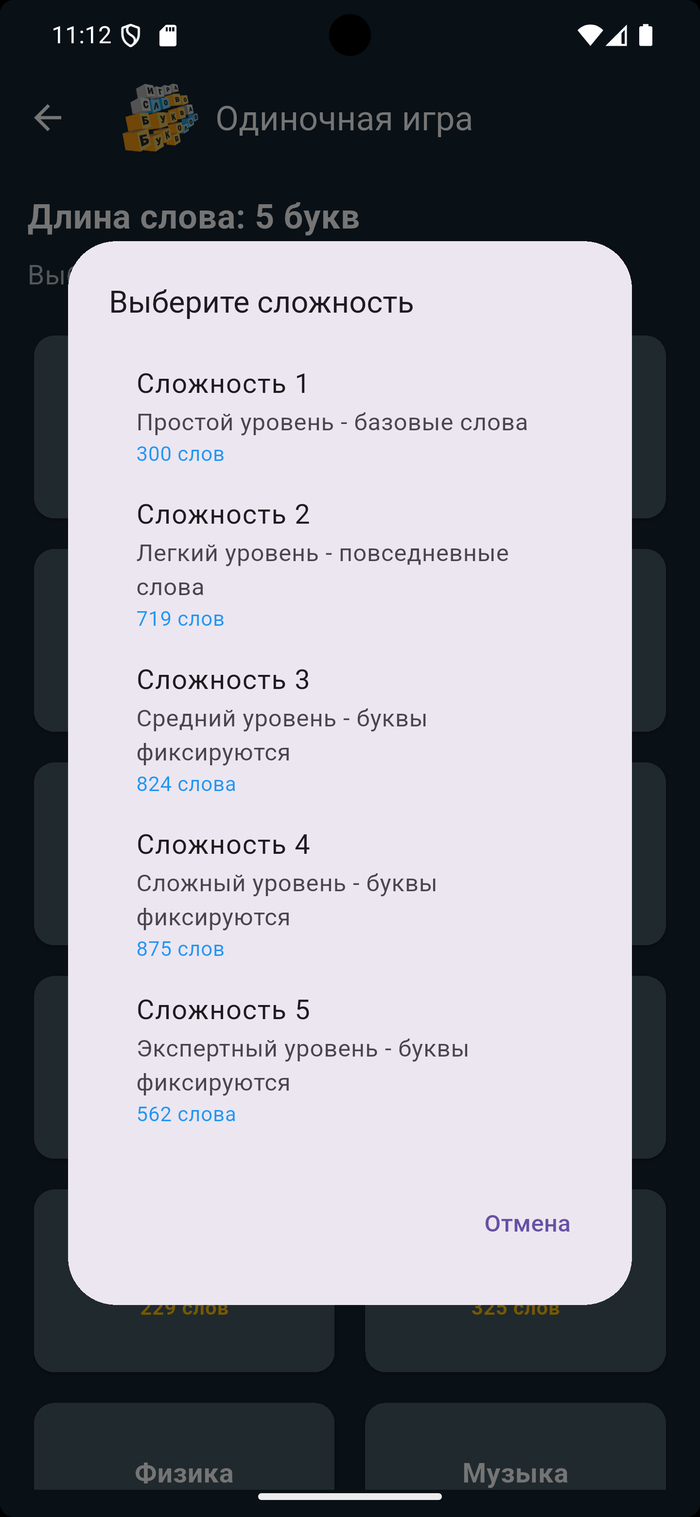Select Сложность 4 hard level
700x1517 pixels.
click(x=349, y=895)
